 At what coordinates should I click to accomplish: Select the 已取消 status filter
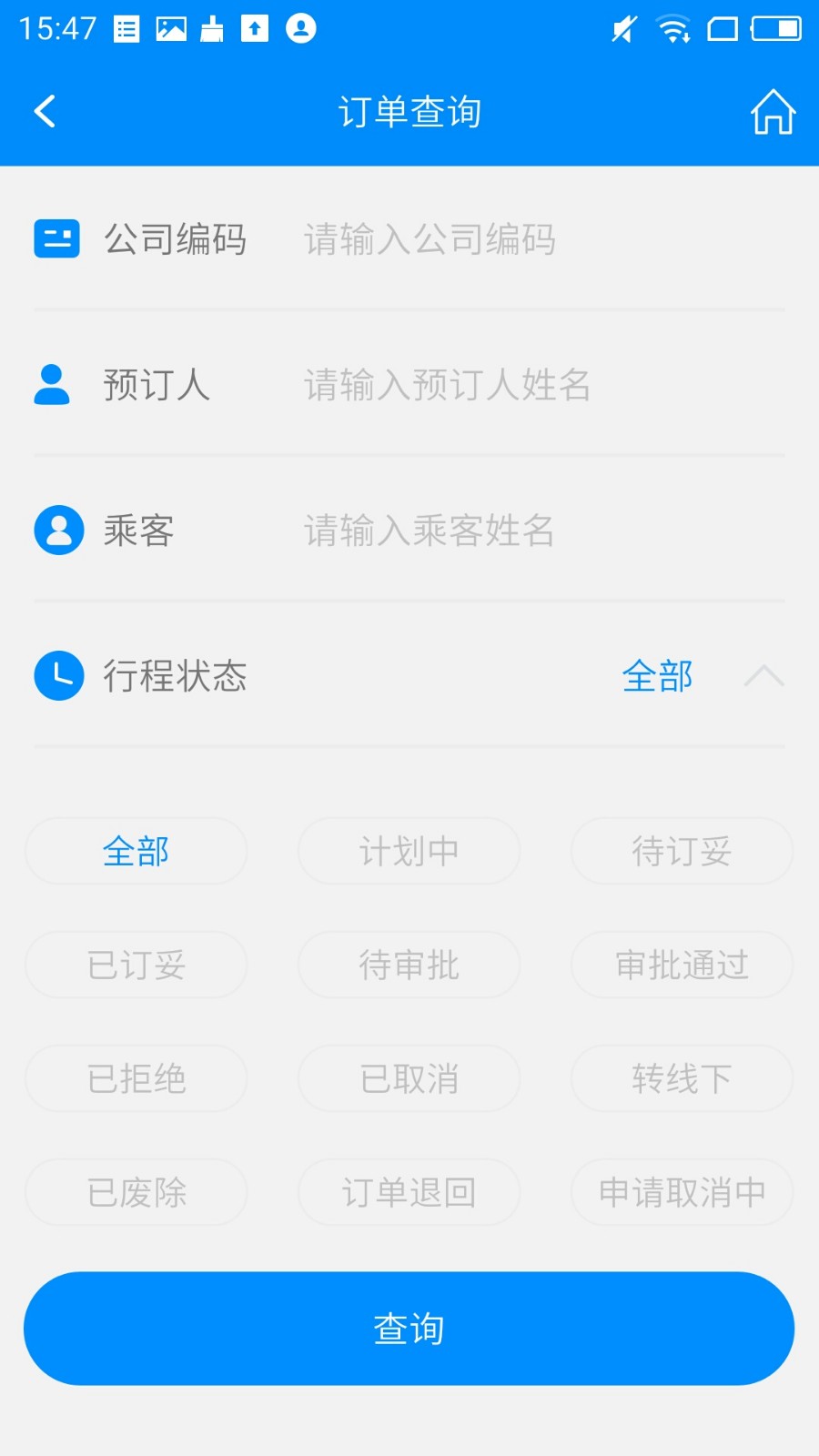click(x=409, y=1078)
